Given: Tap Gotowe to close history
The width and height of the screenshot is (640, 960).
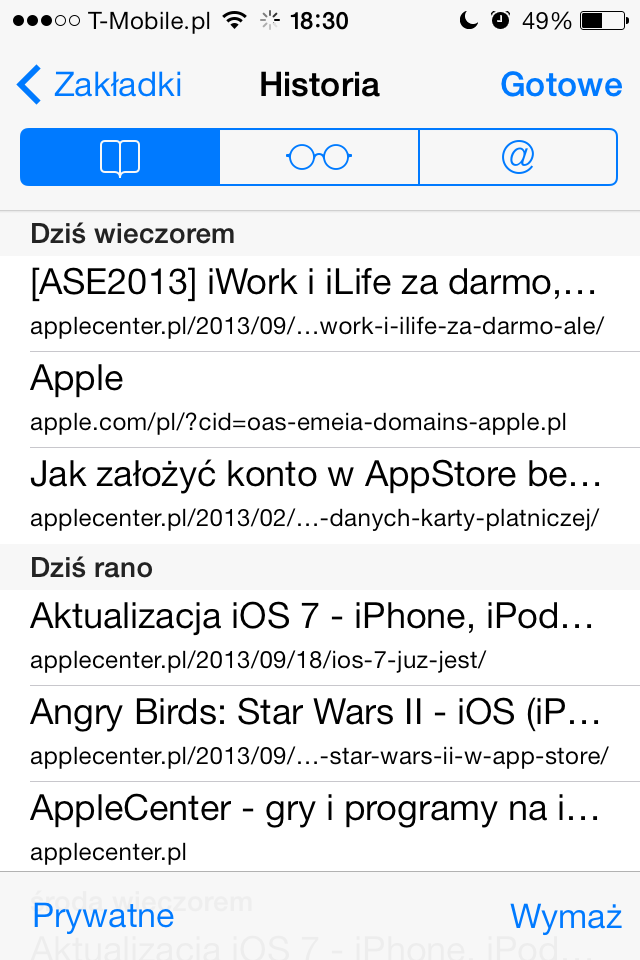Looking at the screenshot, I should 561,85.
